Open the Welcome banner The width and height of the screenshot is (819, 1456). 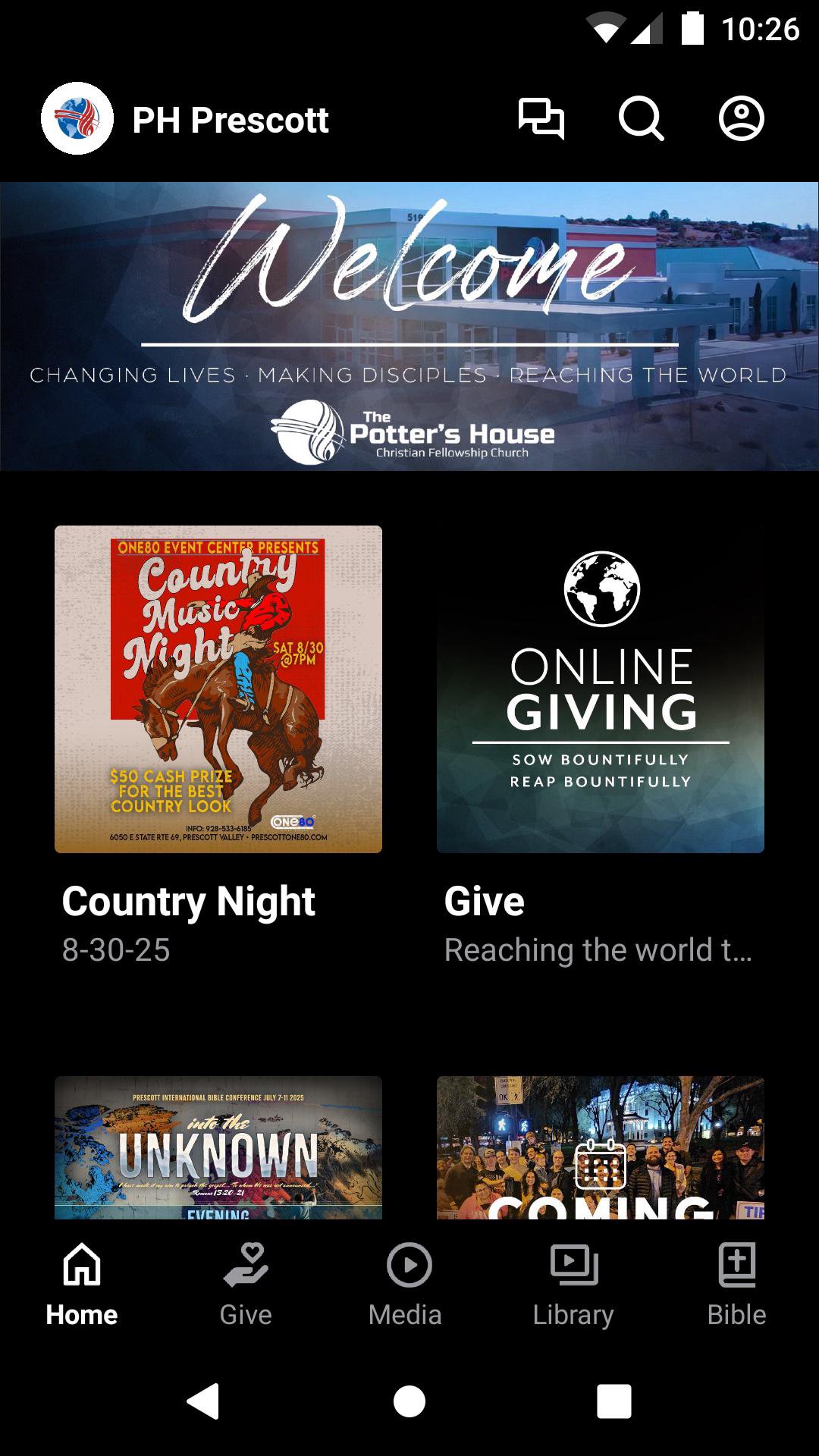[x=409, y=326]
